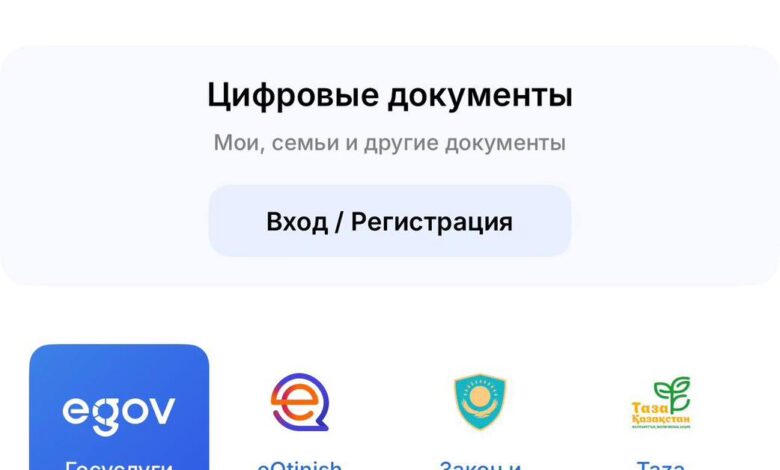Open the egov Госуслуги tile

(119, 412)
